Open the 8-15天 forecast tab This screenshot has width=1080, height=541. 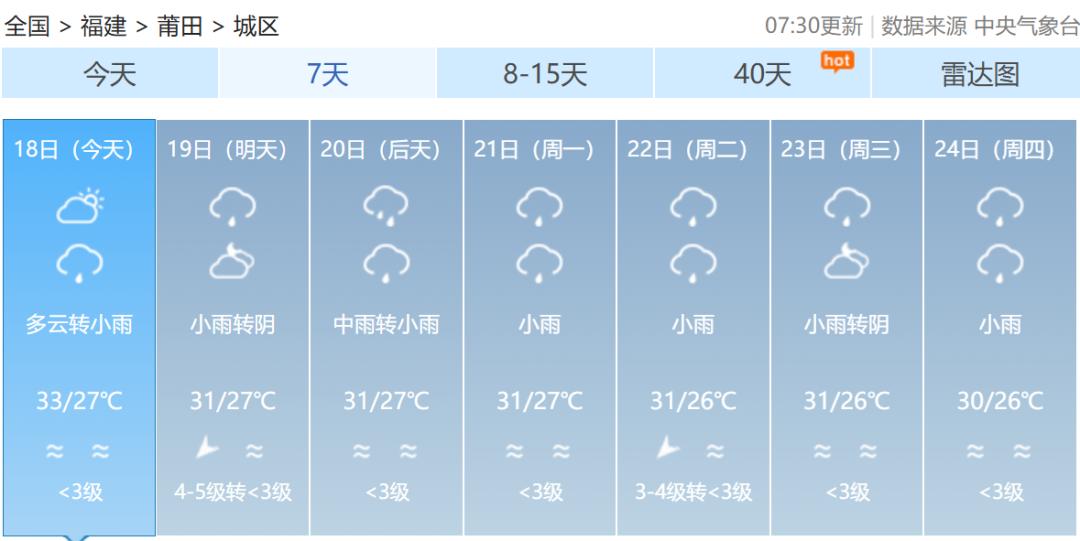pyautogui.click(x=545, y=73)
